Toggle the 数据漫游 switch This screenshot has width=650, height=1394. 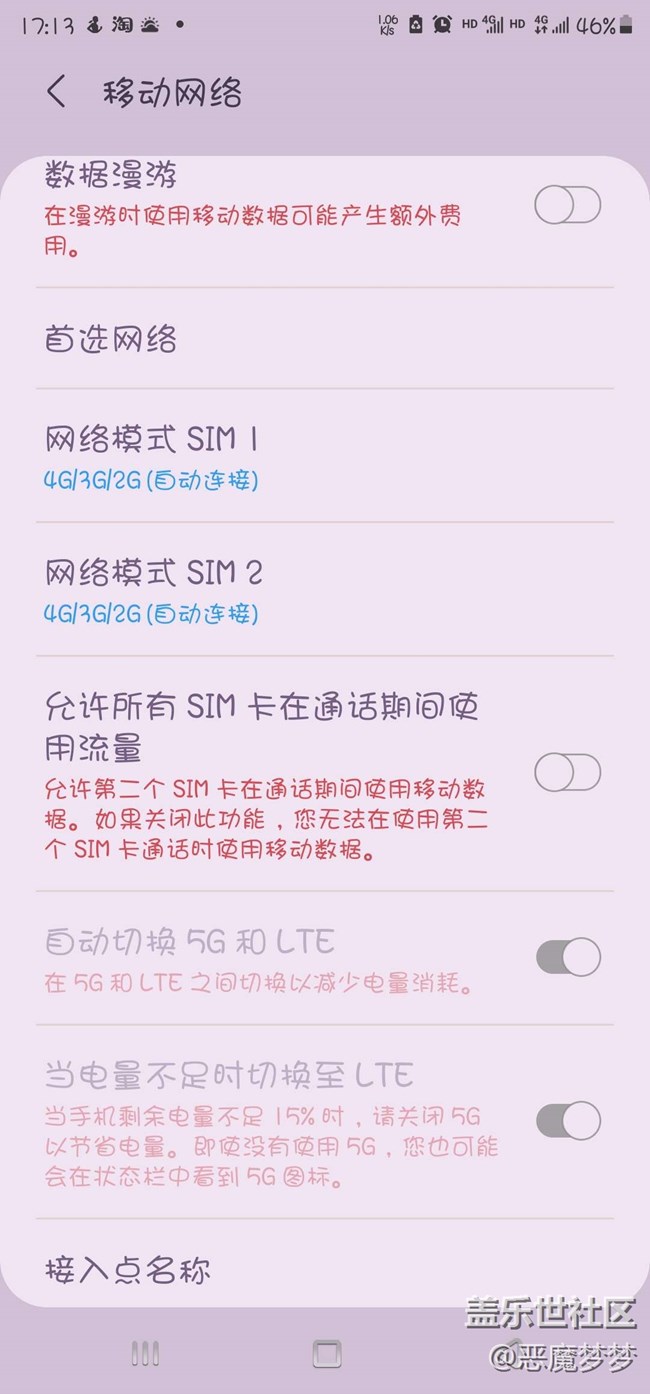point(567,206)
